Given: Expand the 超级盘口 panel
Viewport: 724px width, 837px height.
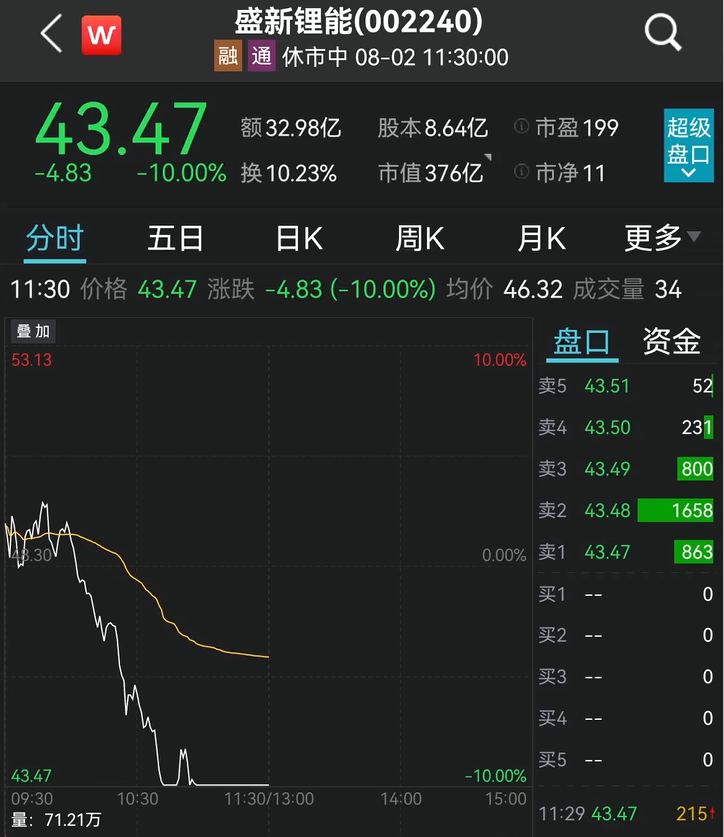Looking at the screenshot, I should (689, 146).
